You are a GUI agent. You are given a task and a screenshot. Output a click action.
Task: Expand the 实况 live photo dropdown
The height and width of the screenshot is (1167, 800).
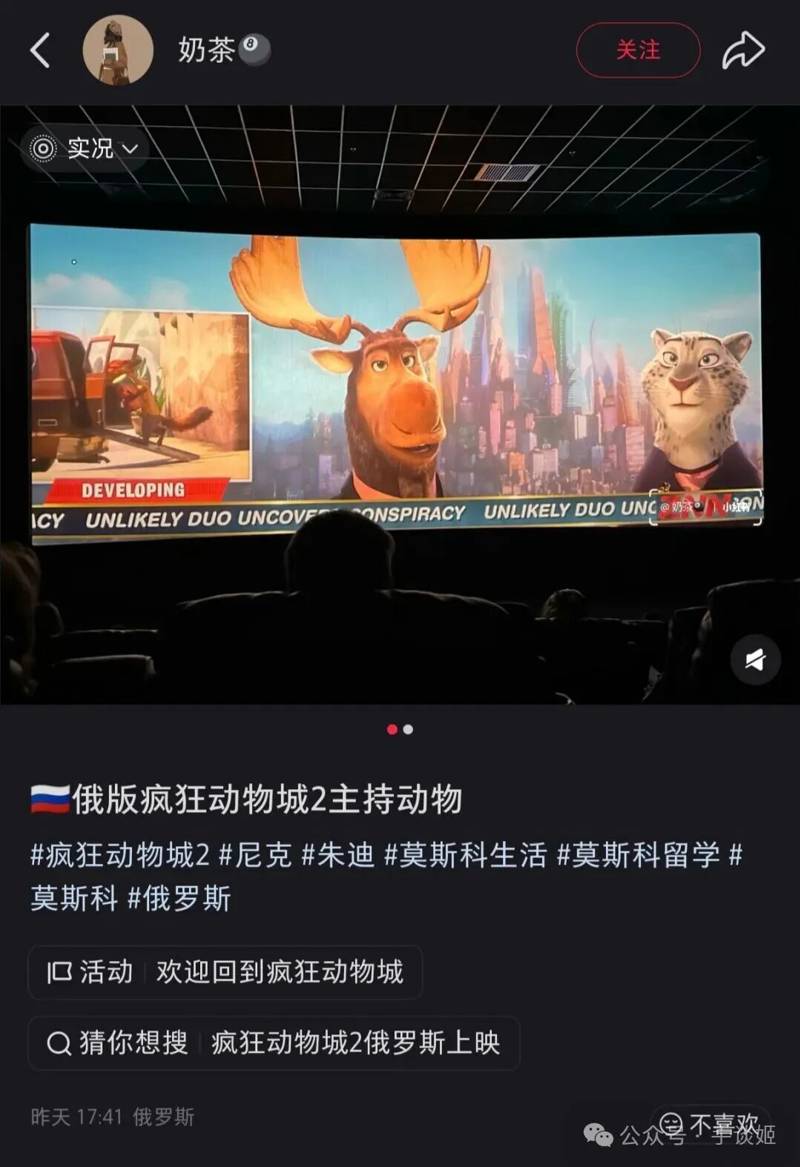pos(88,149)
